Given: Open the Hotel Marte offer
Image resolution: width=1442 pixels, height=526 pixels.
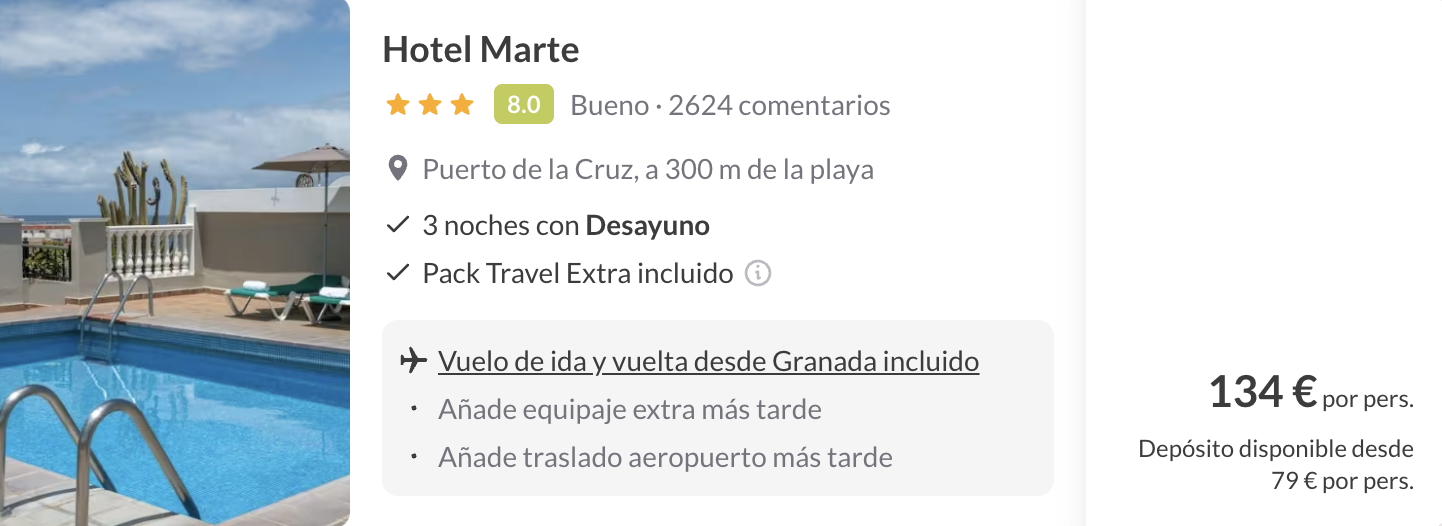Looking at the screenshot, I should [x=481, y=50].
